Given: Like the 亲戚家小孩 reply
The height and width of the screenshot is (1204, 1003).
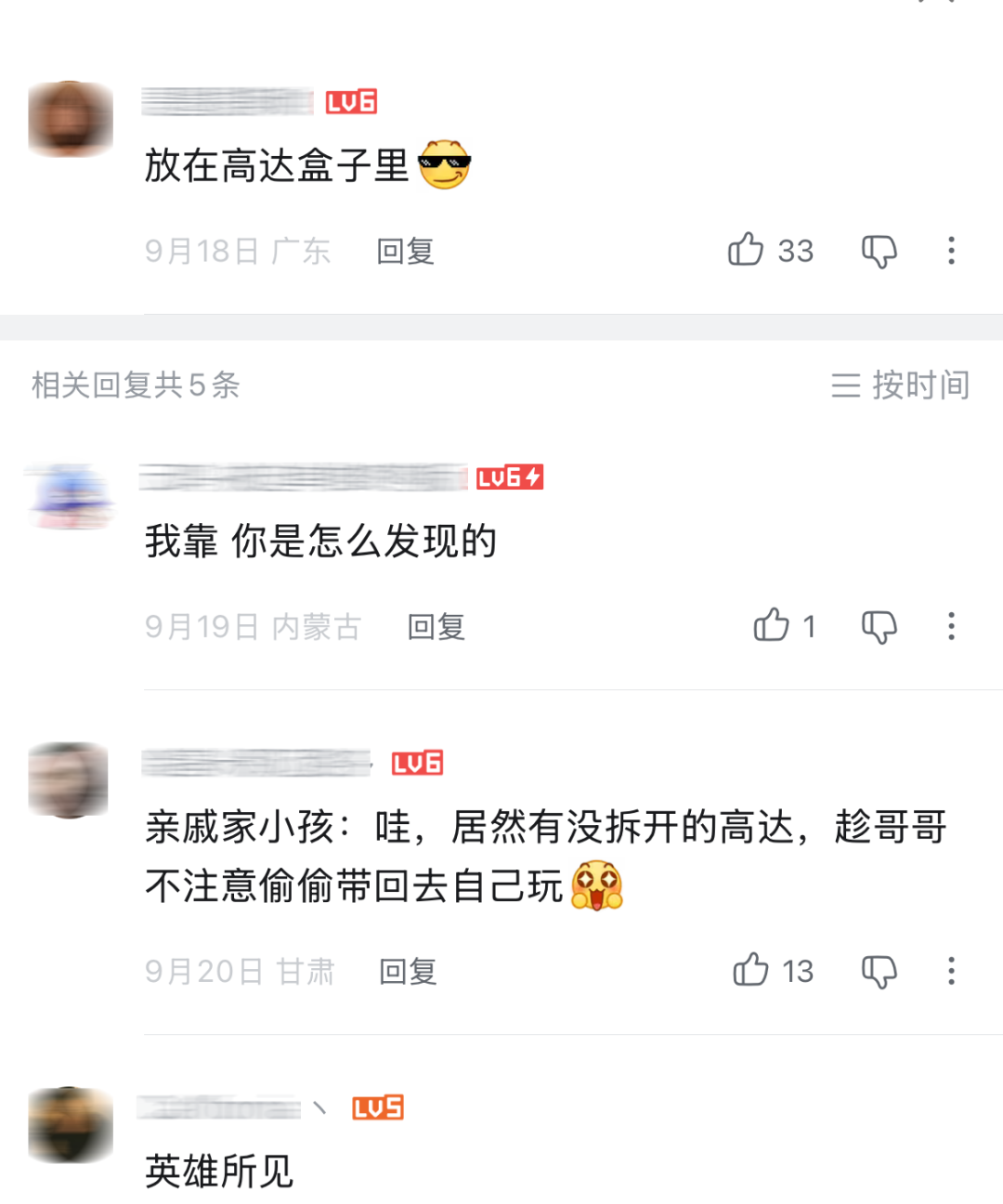Looking at the screenshot, I should 750,971.
